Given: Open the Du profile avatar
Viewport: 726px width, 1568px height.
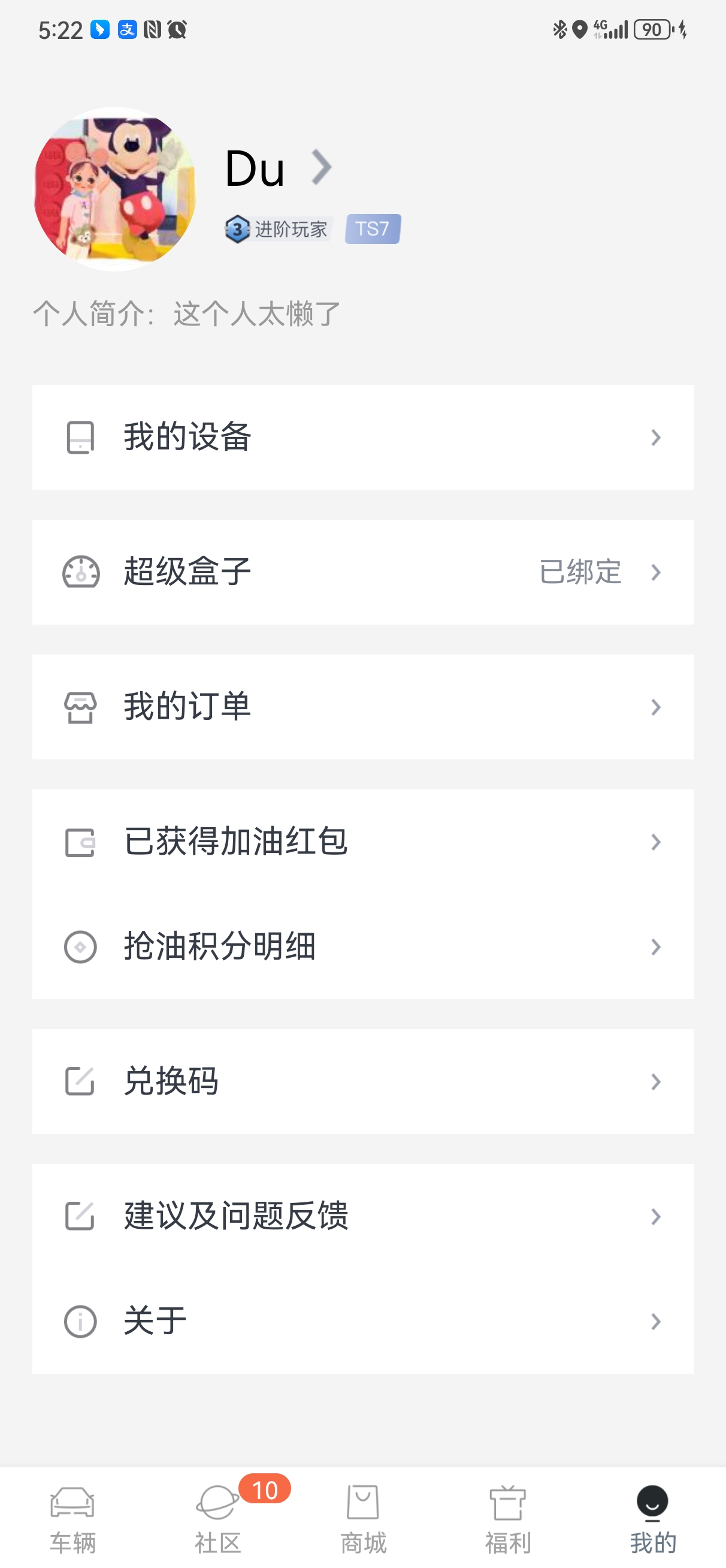Looking at the screenshot, I should coord(115,189).
